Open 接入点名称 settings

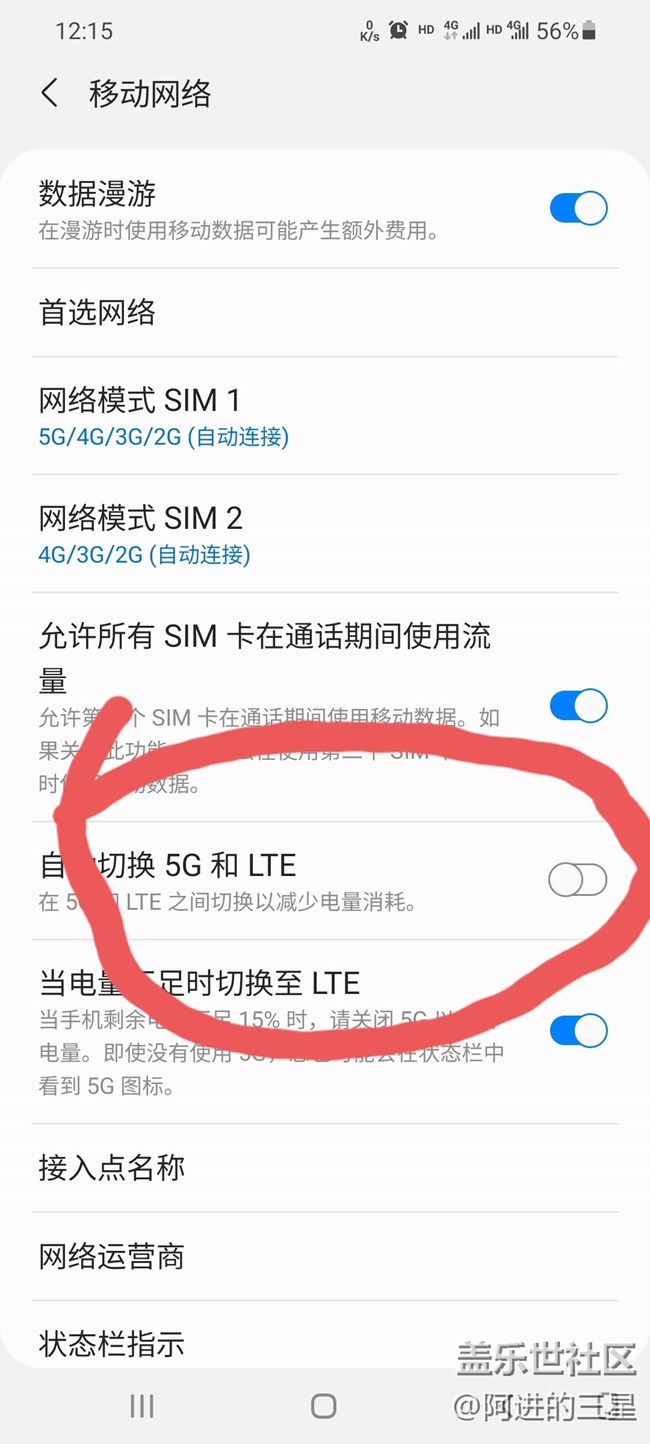(x=112, y=1167)
